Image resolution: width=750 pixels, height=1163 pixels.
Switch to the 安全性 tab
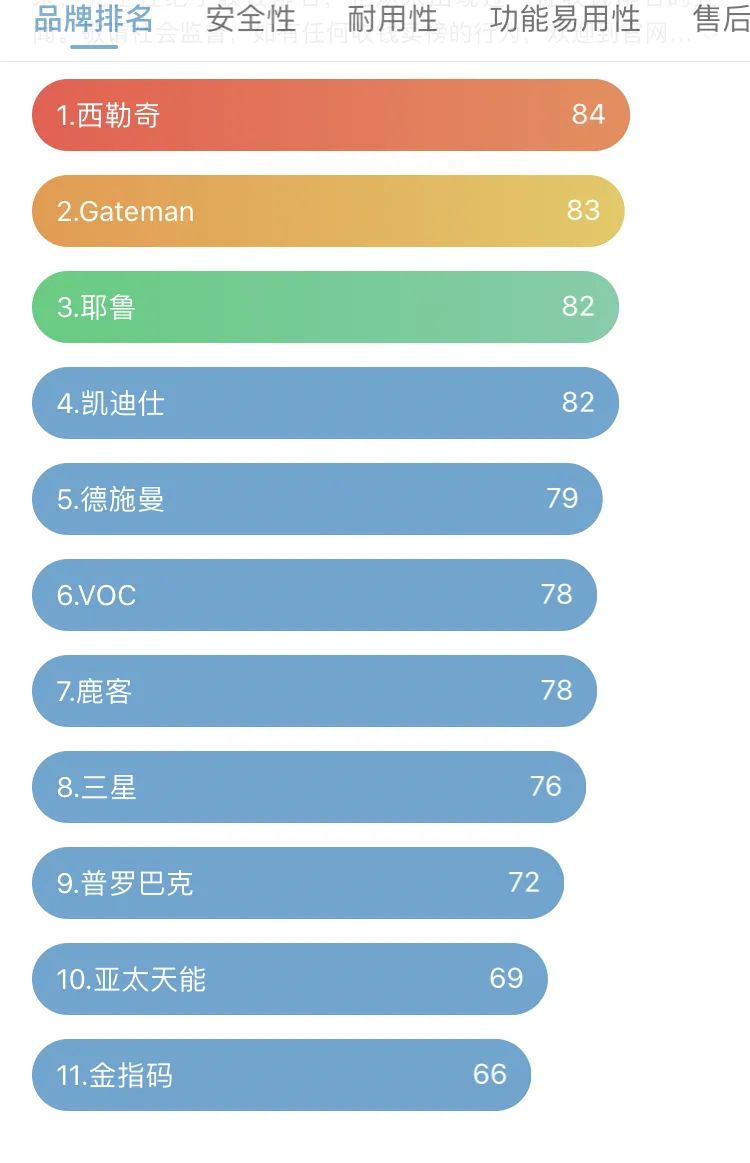pyautogui.click(x=251, y=19)
